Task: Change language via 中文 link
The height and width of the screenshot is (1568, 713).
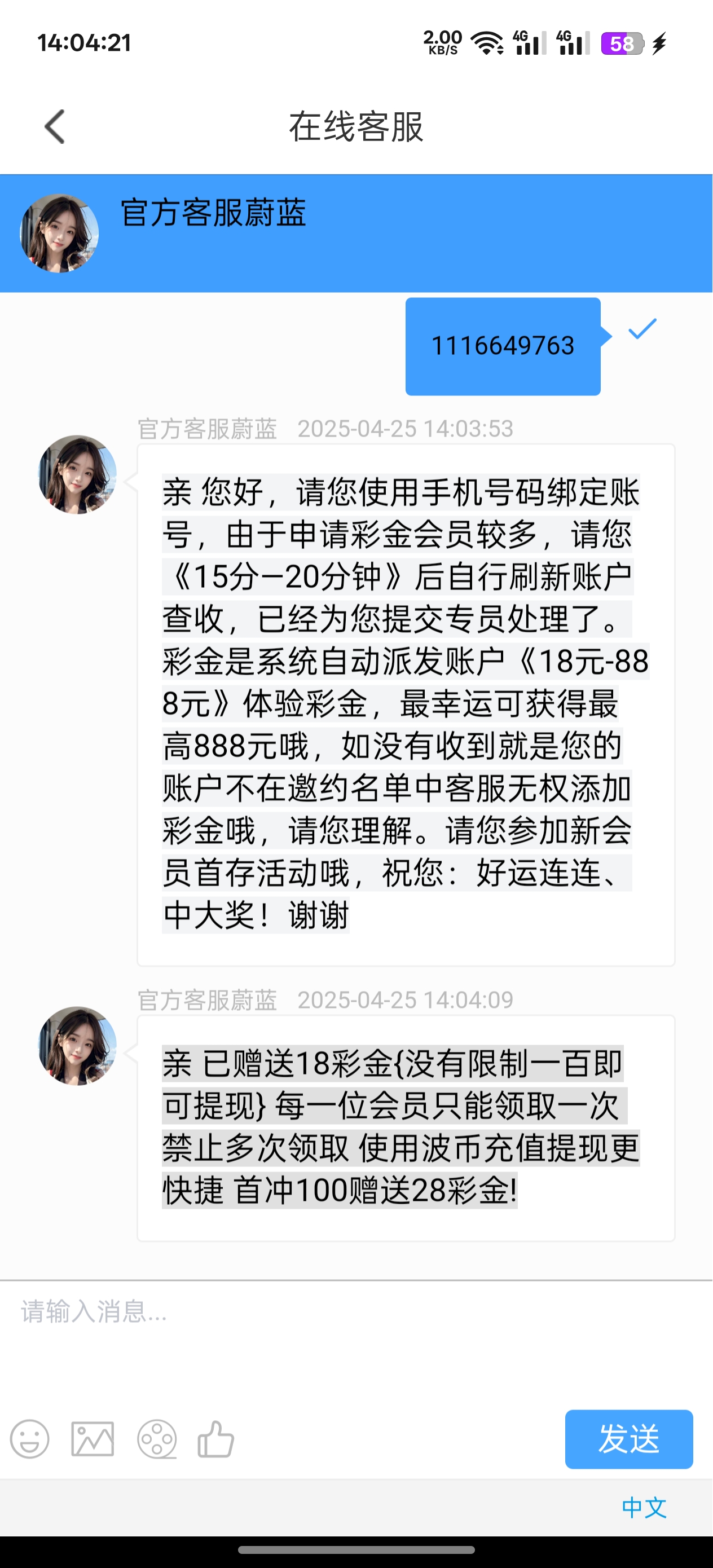Action: (644, 1508)
